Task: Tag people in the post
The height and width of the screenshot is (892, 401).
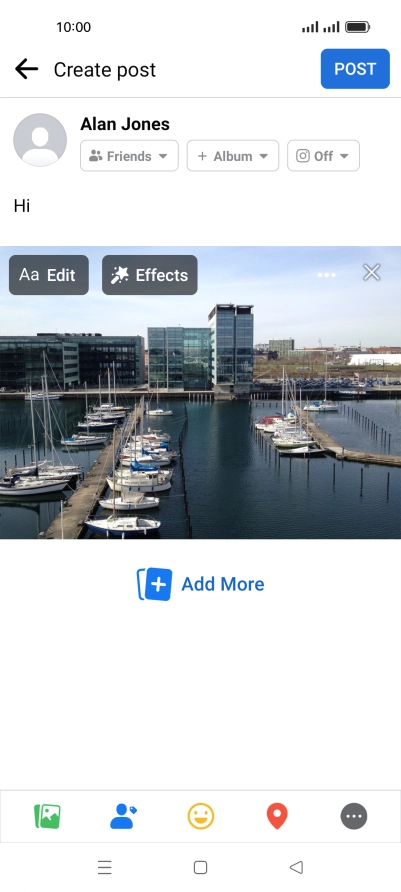Action: (x=123, y=816)
